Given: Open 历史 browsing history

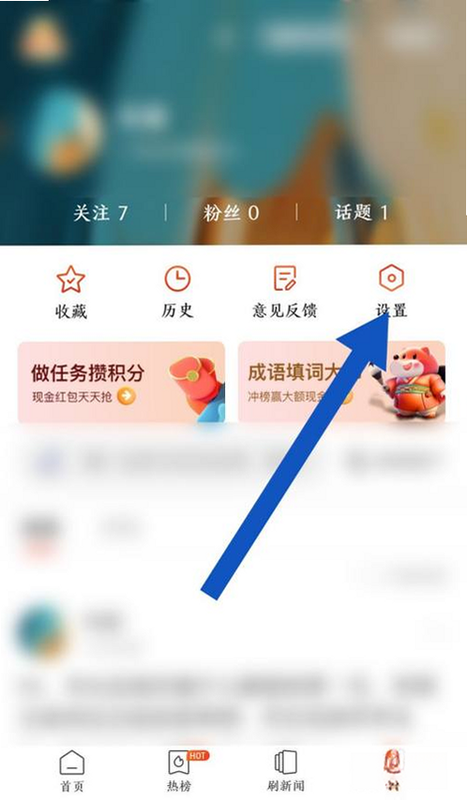Looking at the screenshot, I should click(177, 292).
